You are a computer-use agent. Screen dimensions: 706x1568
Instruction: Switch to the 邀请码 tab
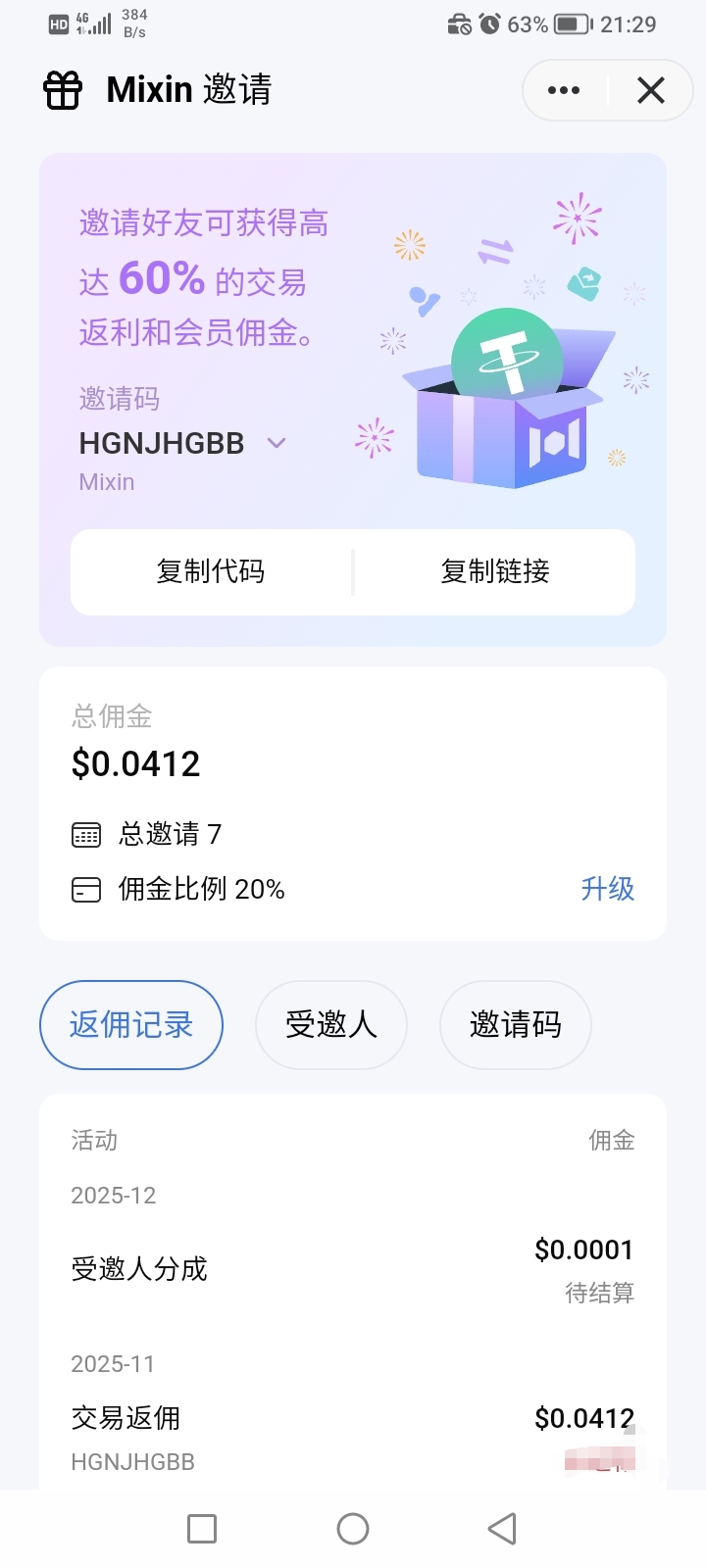(x=516, y=1025)
